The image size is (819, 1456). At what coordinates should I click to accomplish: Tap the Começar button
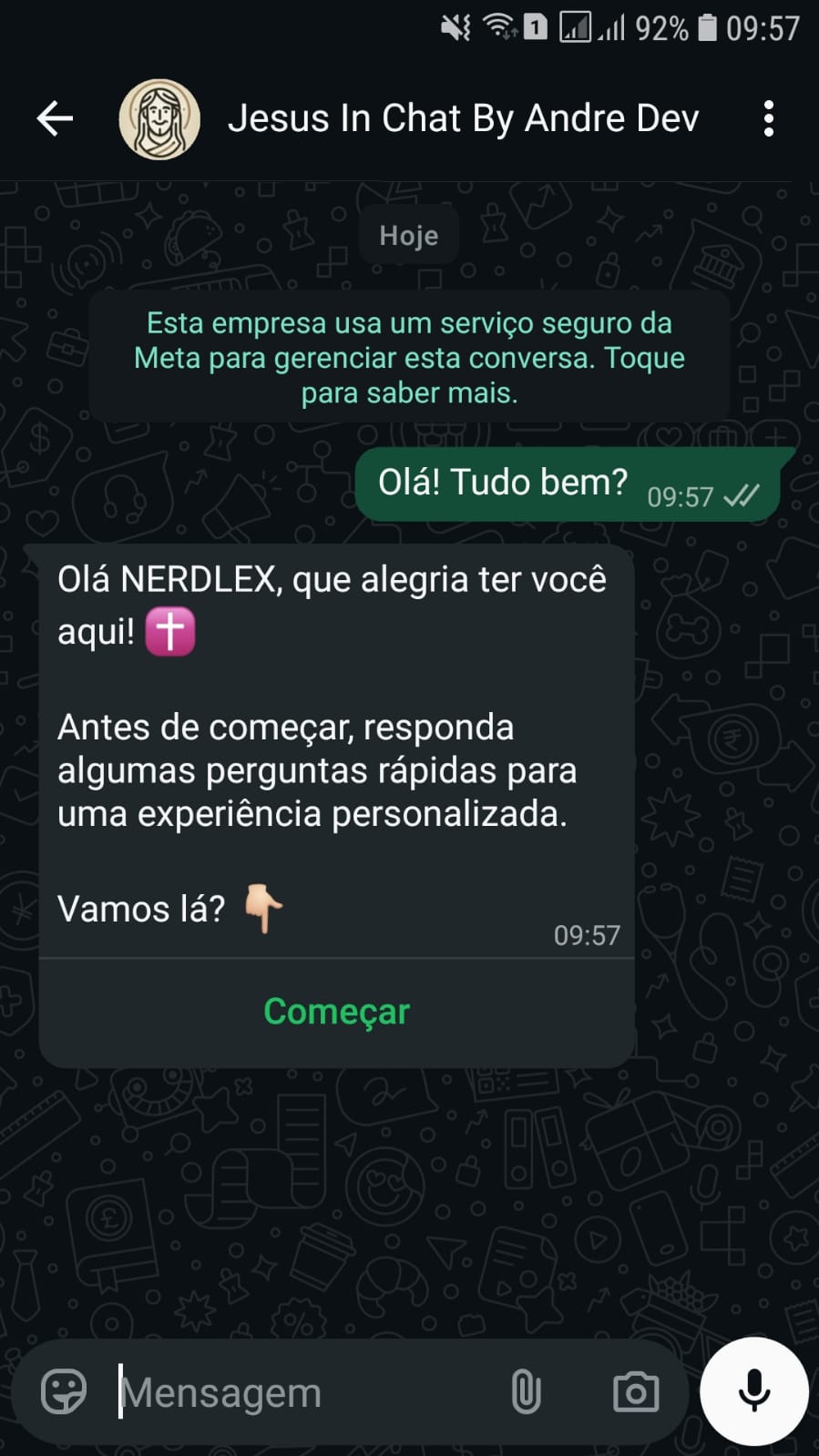coord(336,1012)
